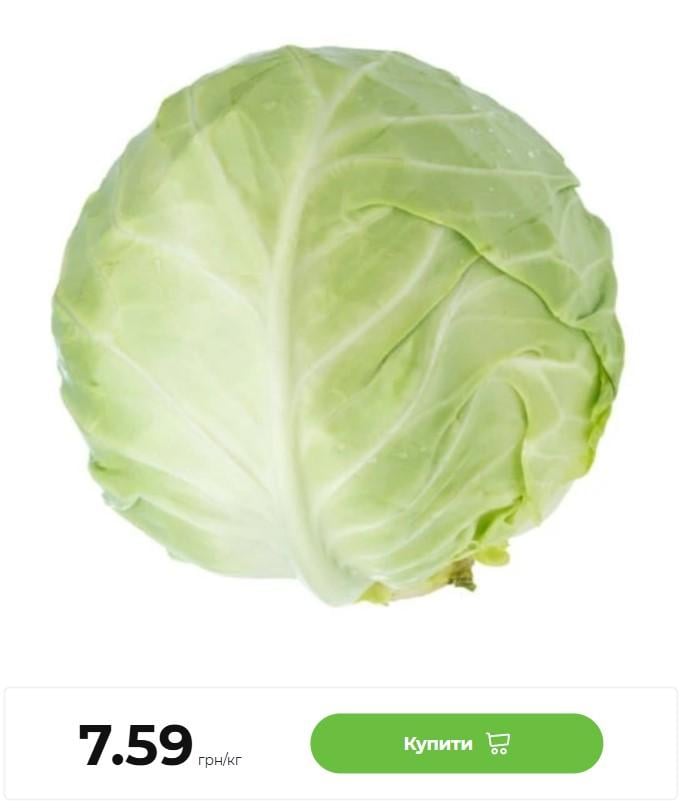Viewport: 688px width, 812px height.
Task: Tap the green Купити button
Action: 456,743
